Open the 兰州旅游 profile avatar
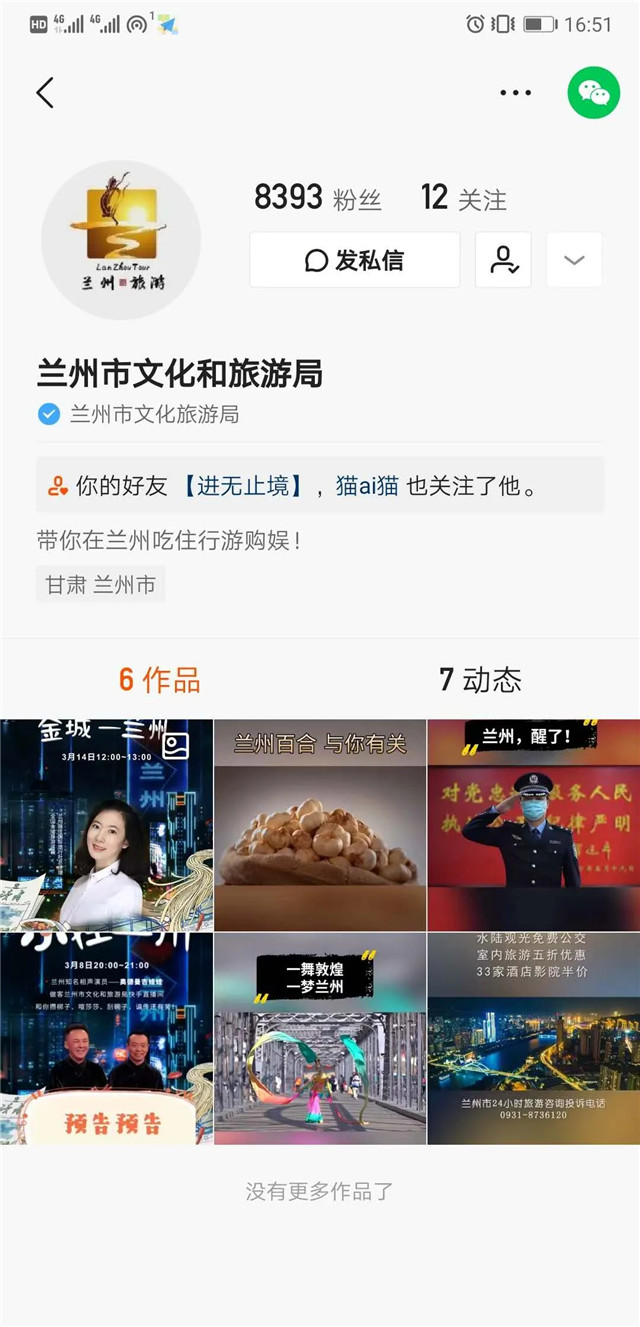640x1327 pixels. (121, 240)
